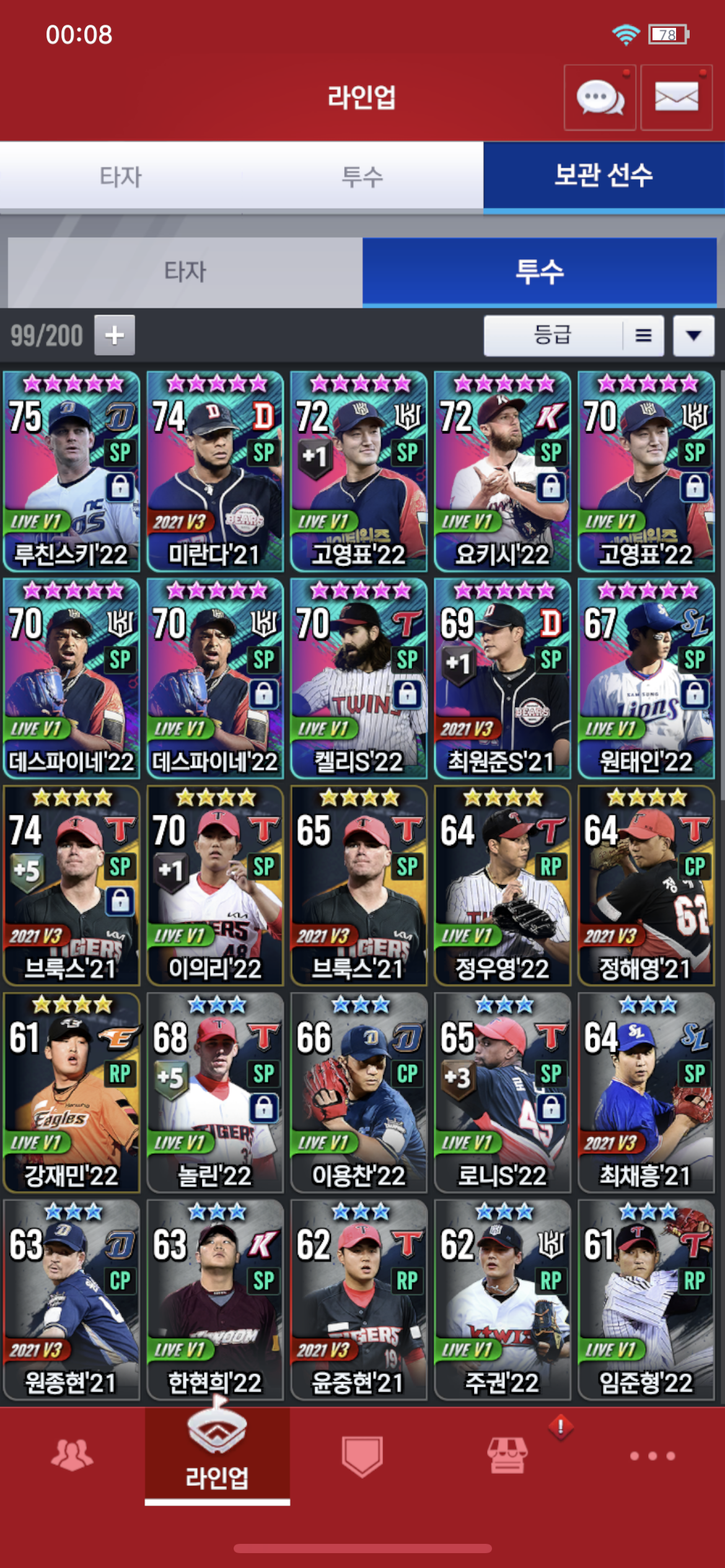Switch to the top 투수 tab
This screenshot has width=725, height=1568.
click(362, 177)
